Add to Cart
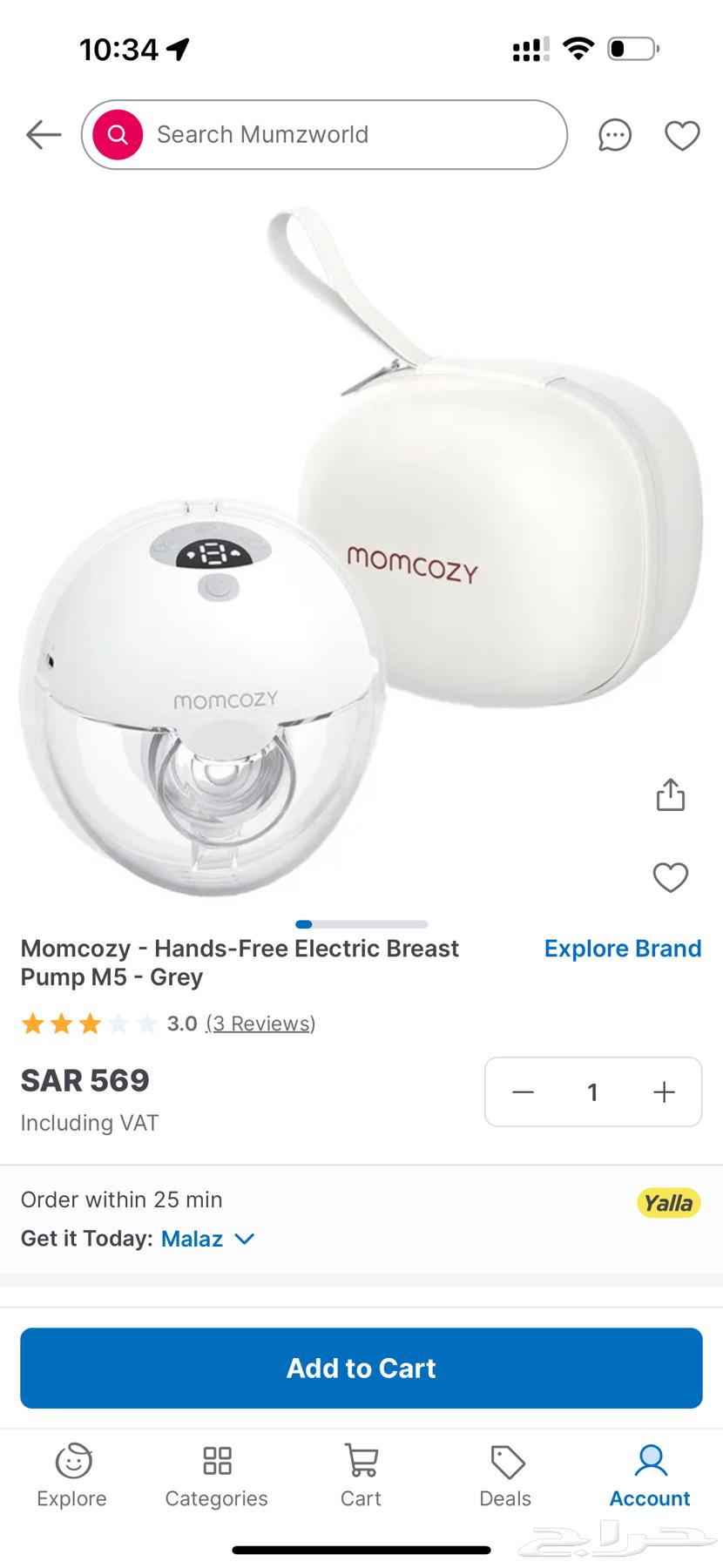Viewport: 723px width, 1568px height. (361, 1368)
